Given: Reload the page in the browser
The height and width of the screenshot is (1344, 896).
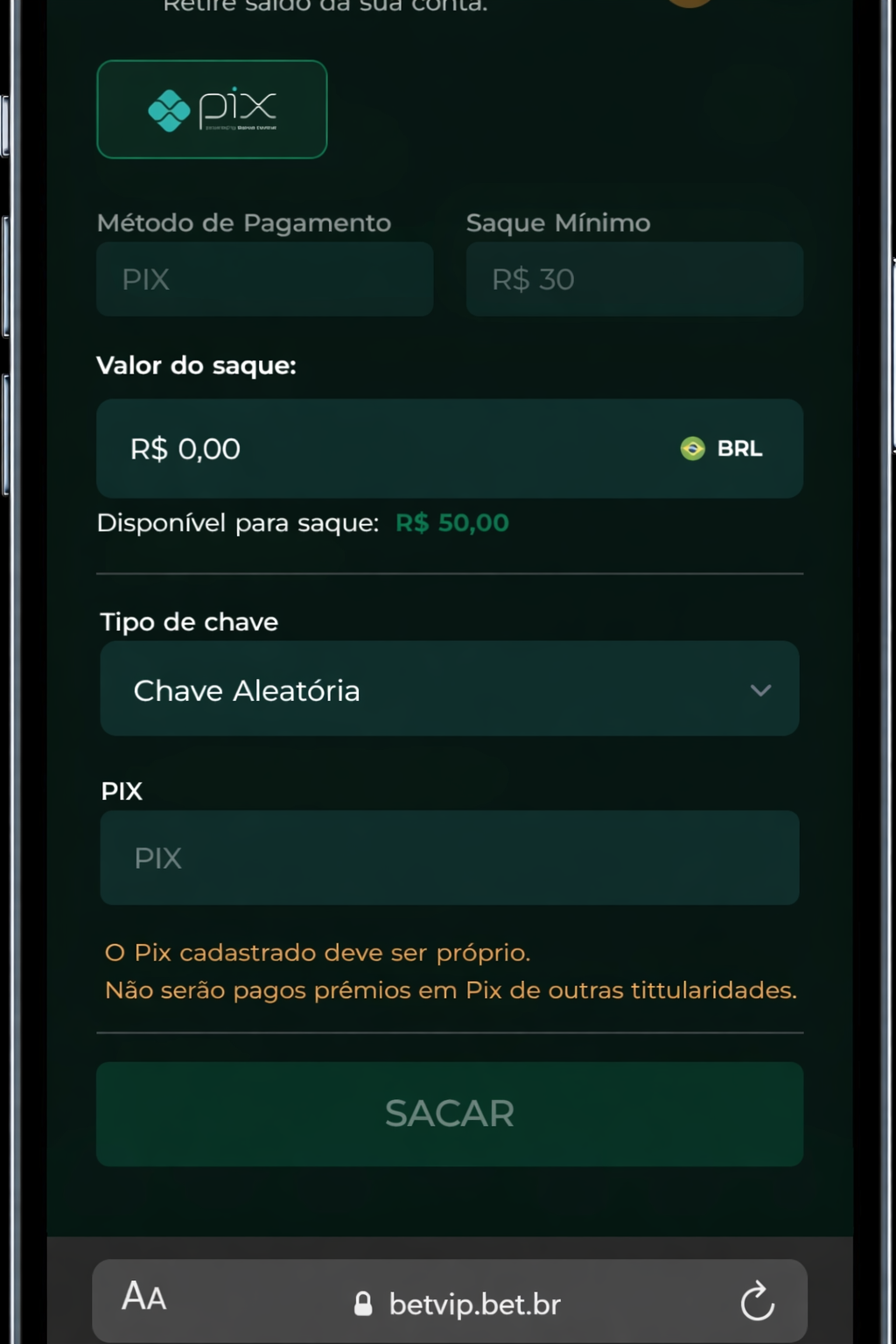Looking at the screenshot, I should (x=757, y=1301).
